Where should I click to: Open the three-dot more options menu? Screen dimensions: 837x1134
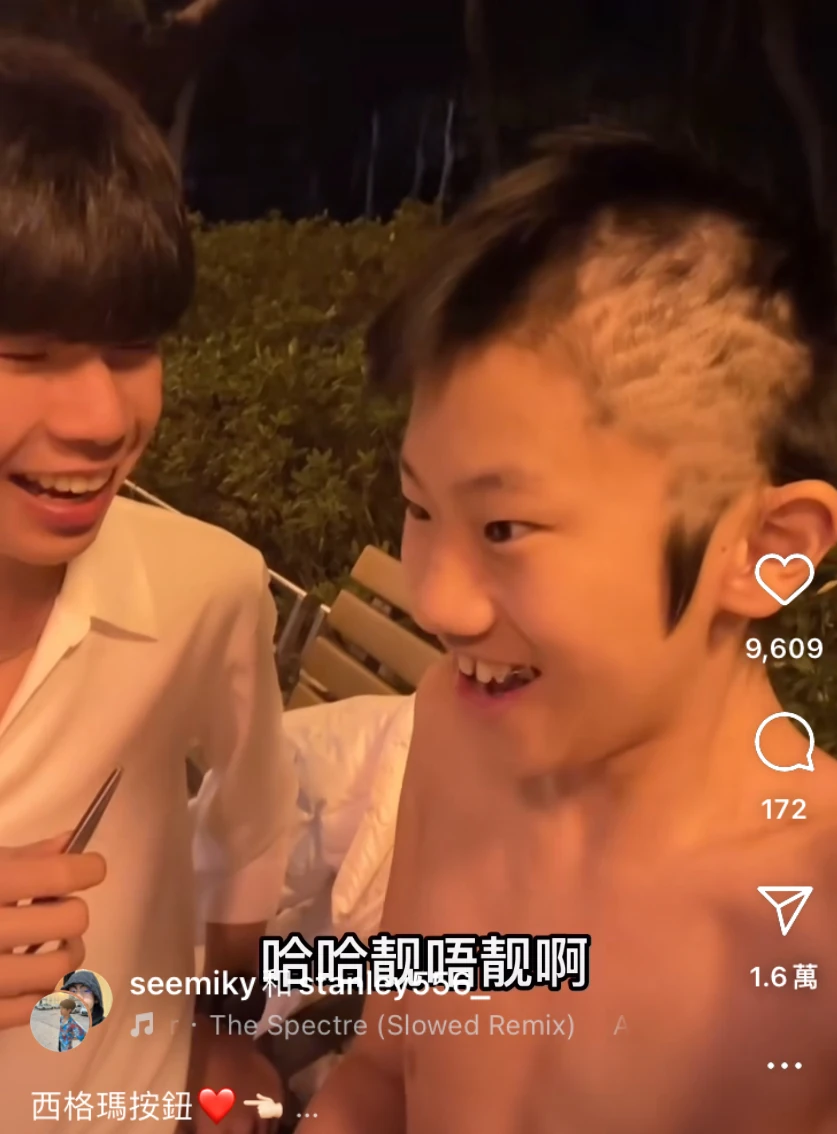(784, 1065)
